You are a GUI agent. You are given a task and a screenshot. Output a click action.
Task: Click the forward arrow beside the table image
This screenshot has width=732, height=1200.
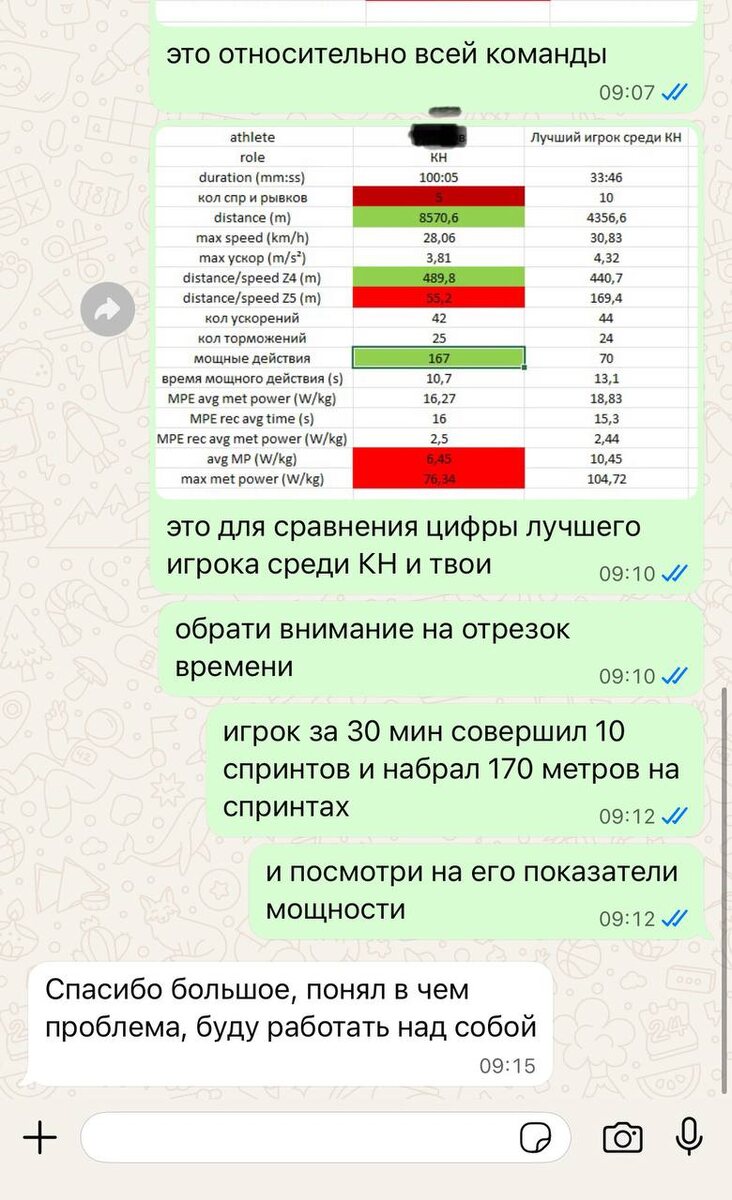(x=106, y=309)
